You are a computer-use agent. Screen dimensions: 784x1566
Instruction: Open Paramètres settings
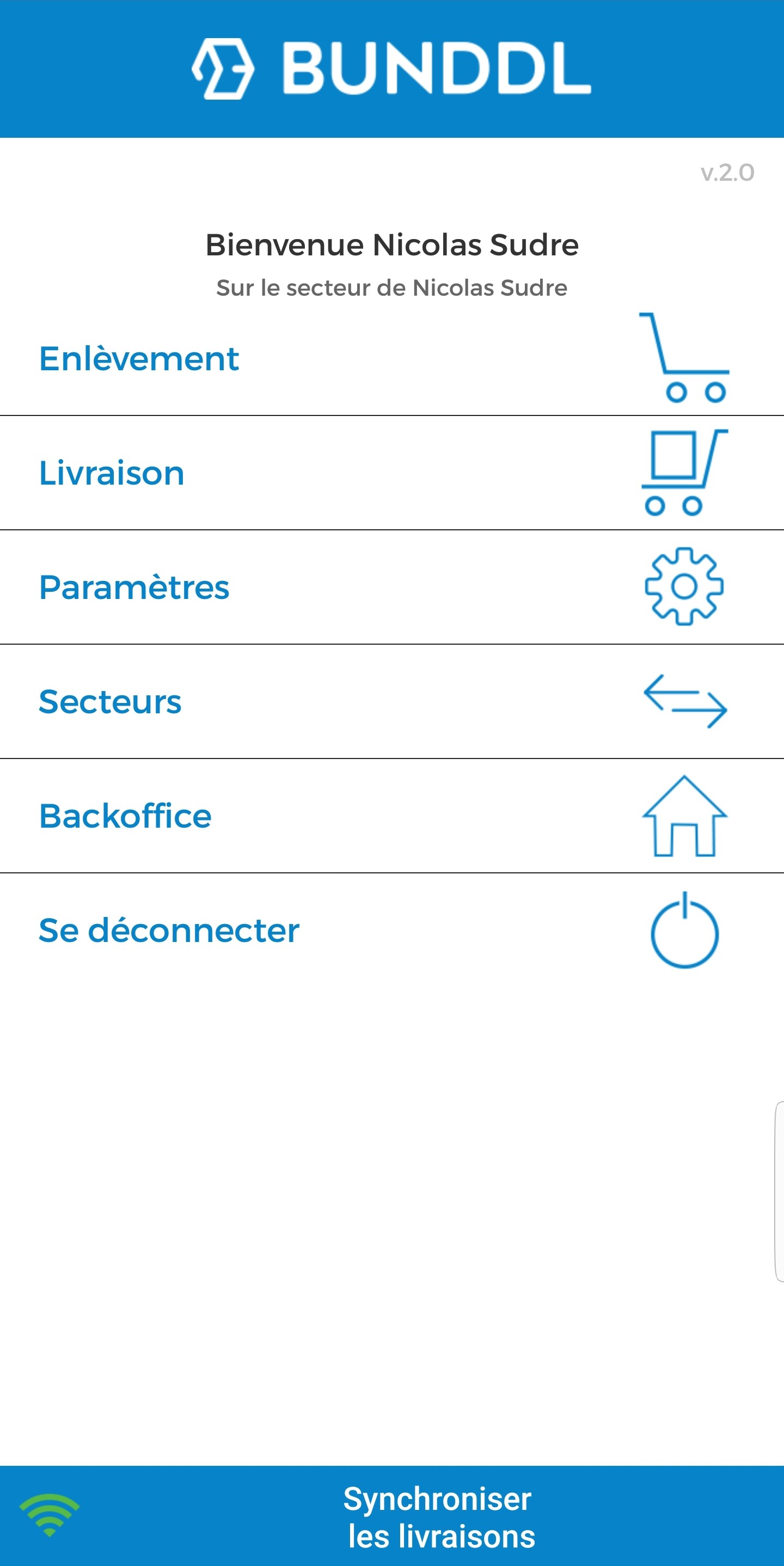click(135, 587)
